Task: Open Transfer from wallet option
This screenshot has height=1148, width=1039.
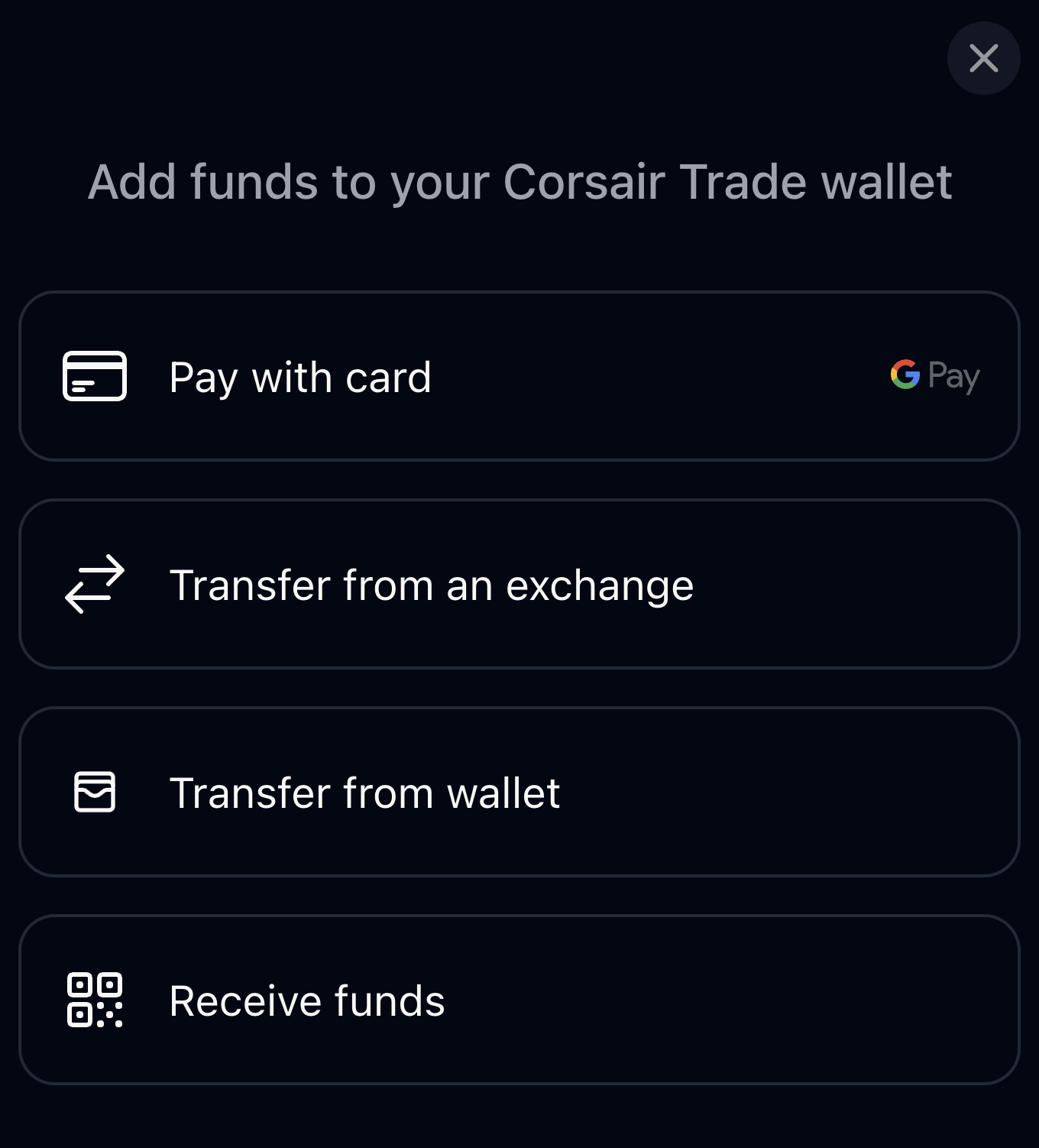Action: pos(519,792)
